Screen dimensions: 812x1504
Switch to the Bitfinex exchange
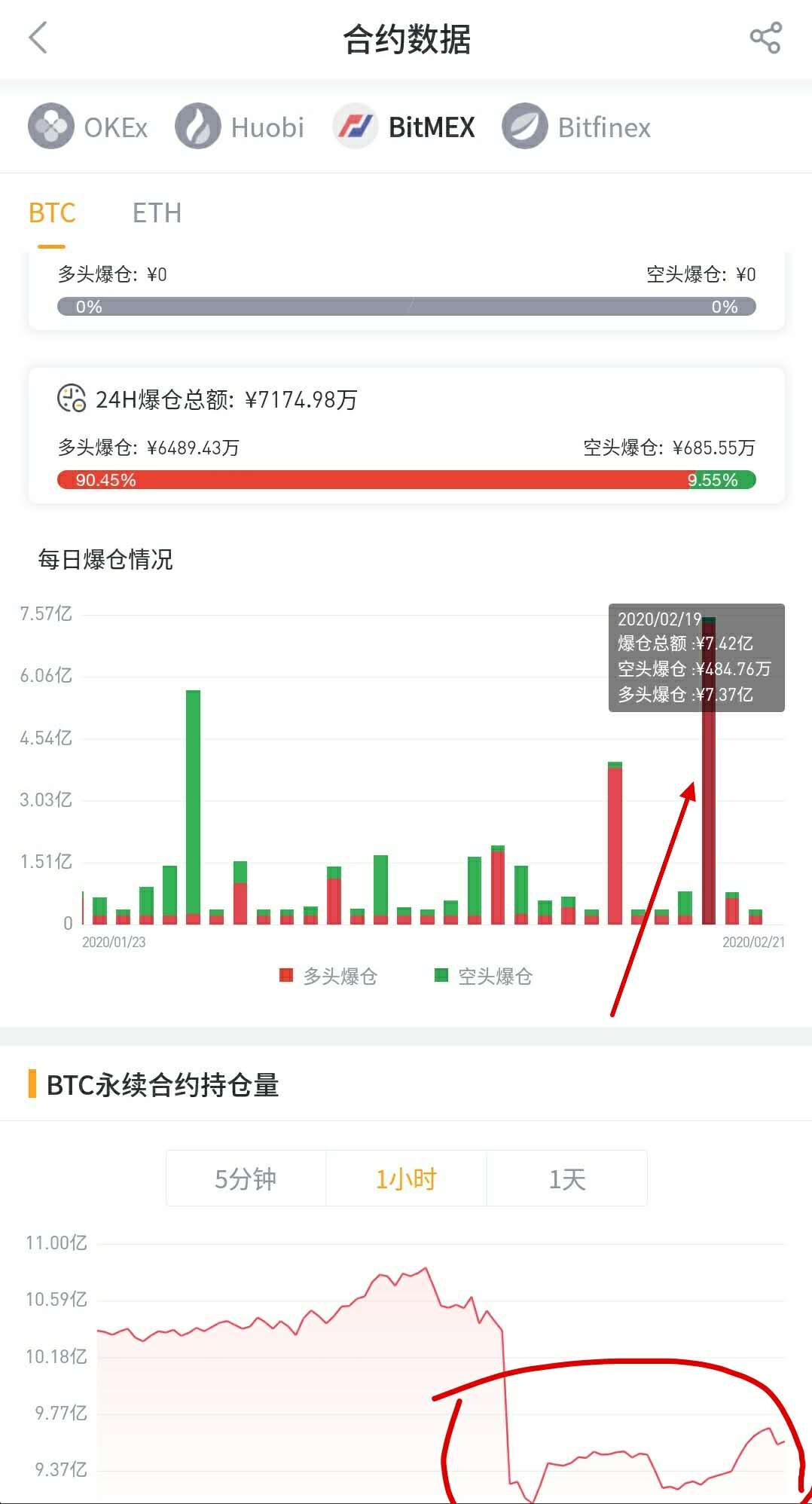[577, 127]
